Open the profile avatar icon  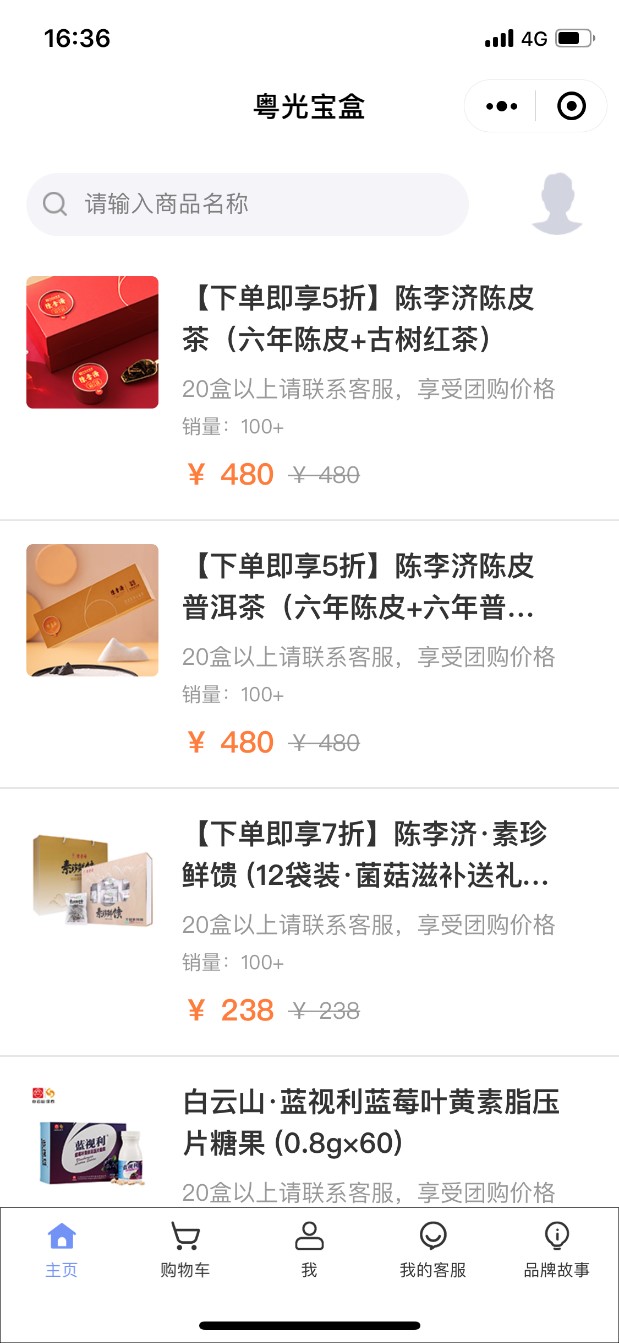click(557, 204)
